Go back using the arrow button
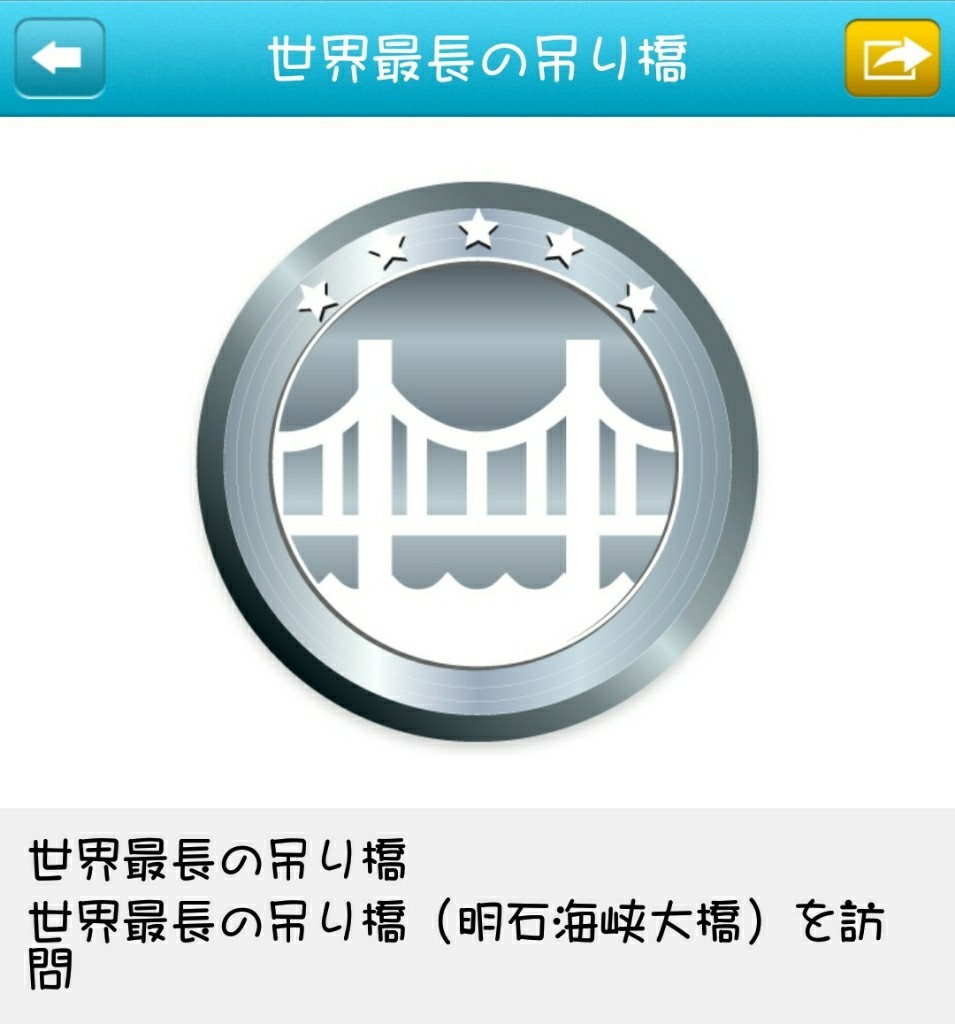Viewport: 955px width, 1024px height. pyautogui.click(x=59, y=58)
